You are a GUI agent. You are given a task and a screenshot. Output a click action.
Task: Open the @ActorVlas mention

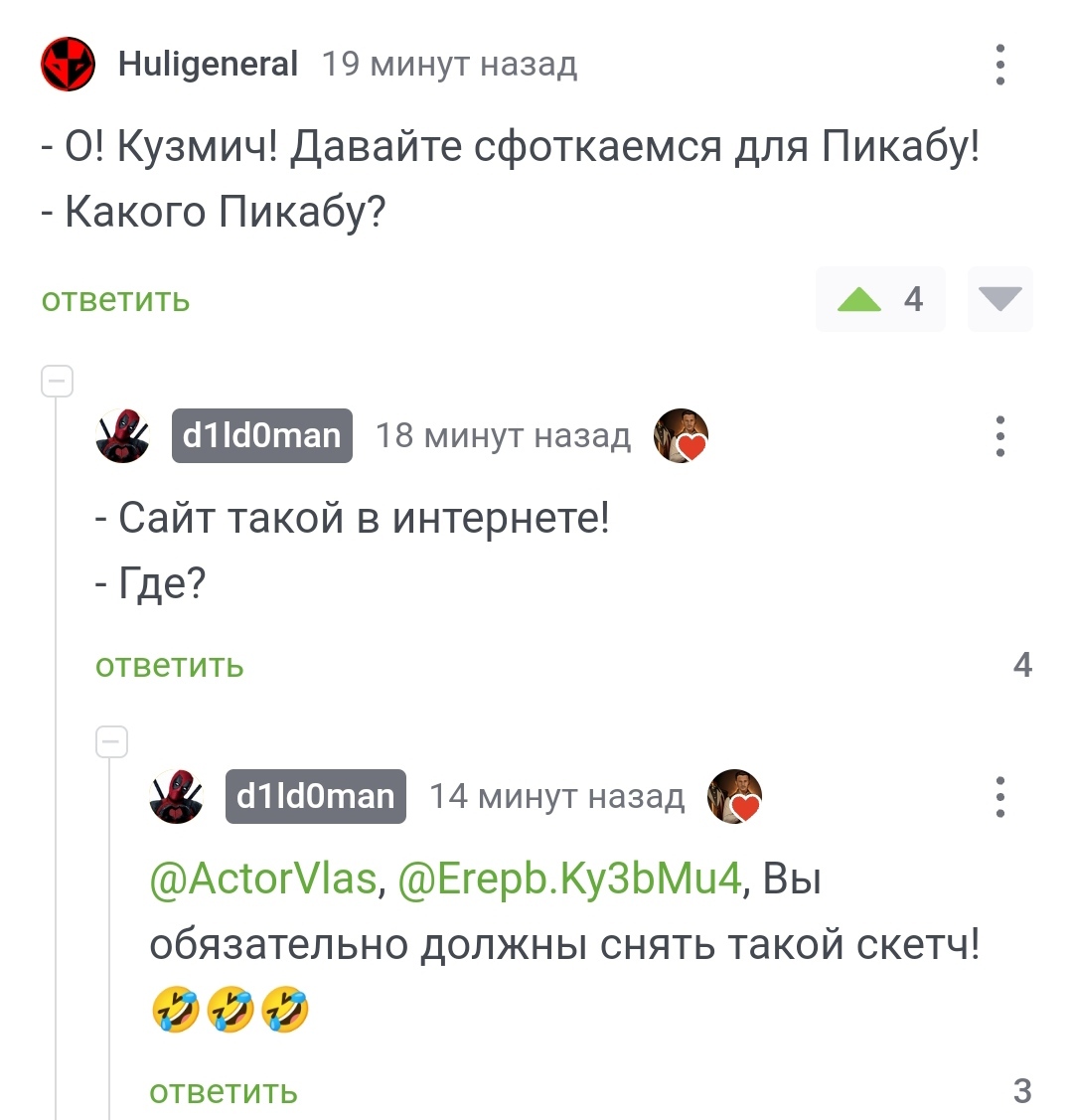(263, 879)
